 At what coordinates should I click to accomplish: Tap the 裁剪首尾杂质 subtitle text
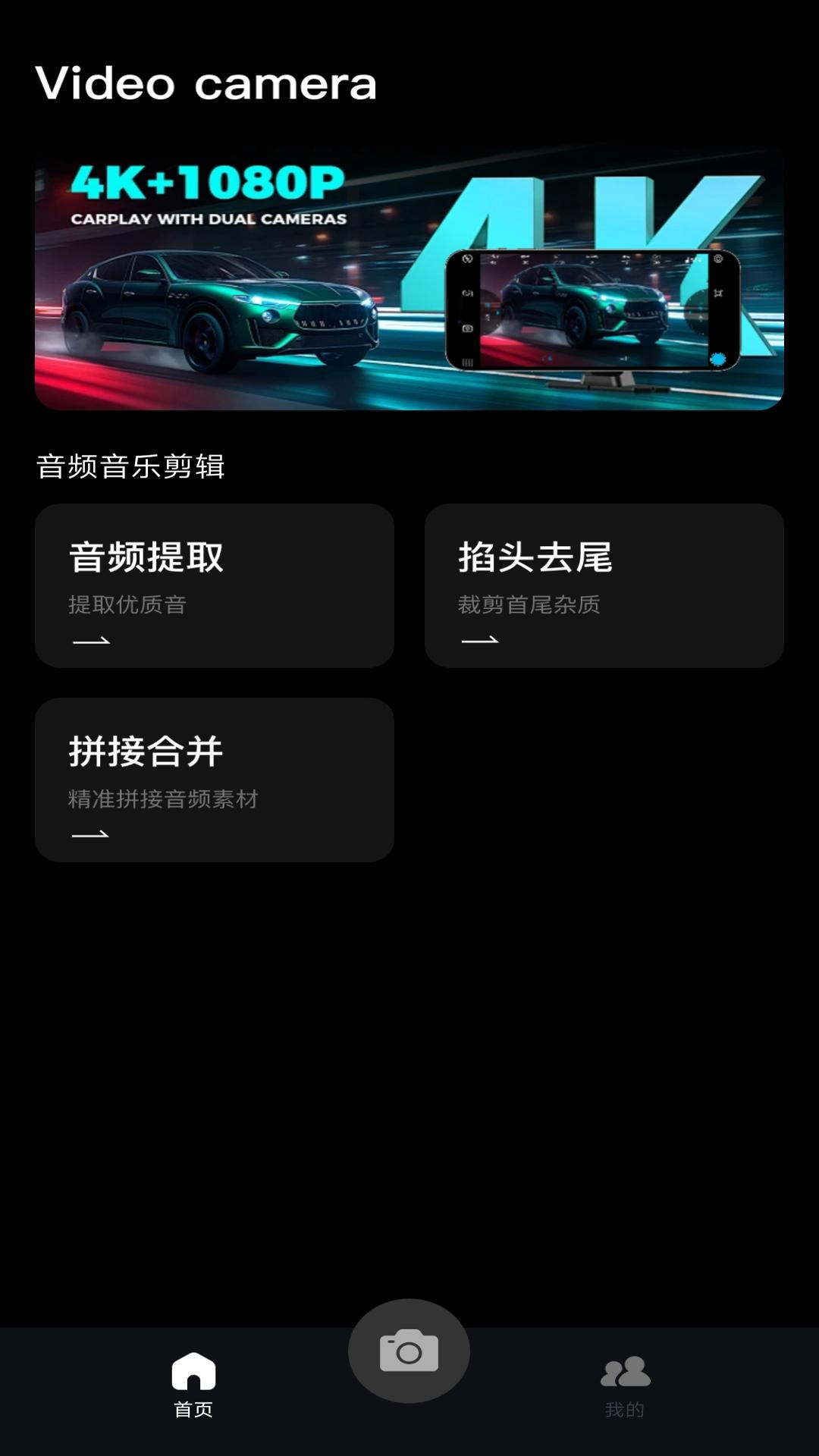click(529, 604)
